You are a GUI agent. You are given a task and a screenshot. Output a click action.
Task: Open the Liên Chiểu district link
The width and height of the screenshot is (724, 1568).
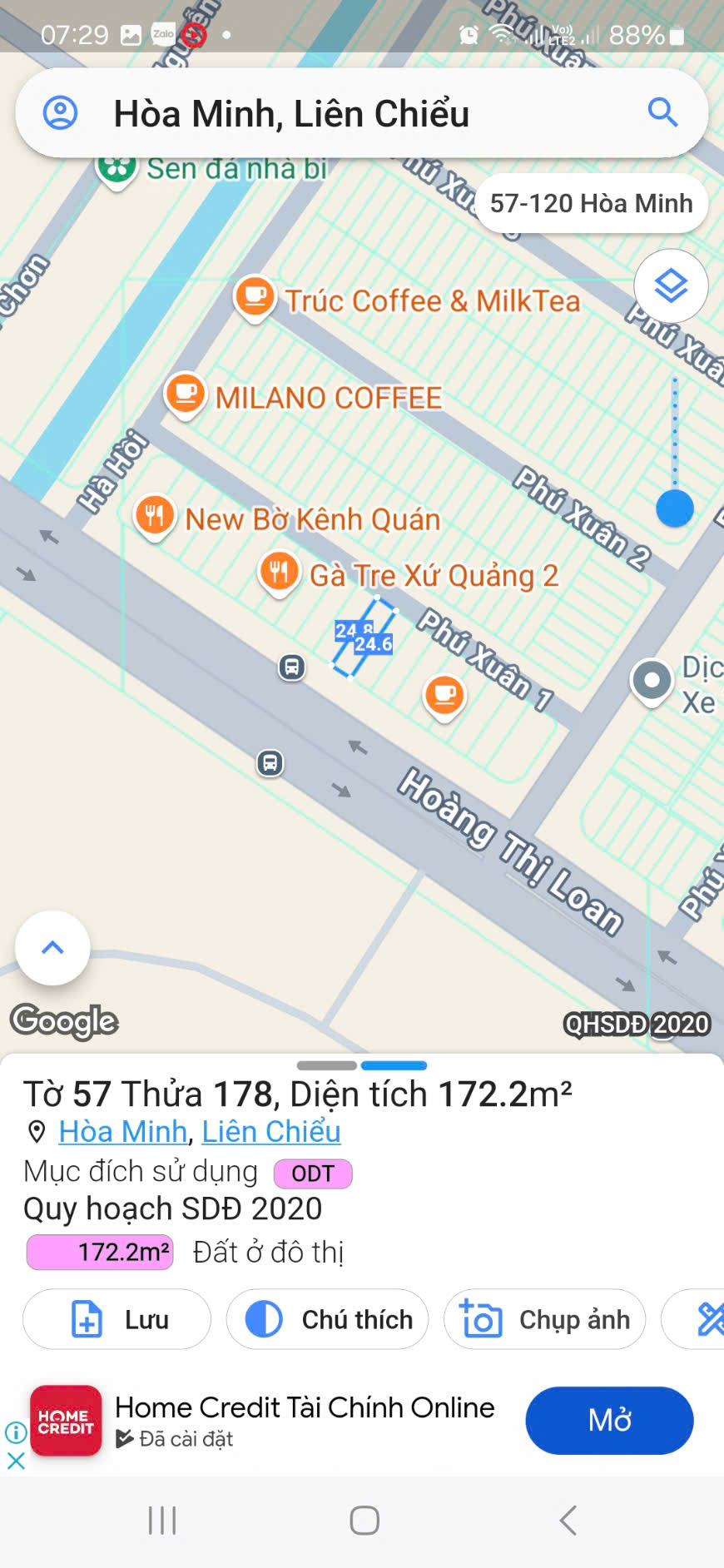coord(271,1132)
